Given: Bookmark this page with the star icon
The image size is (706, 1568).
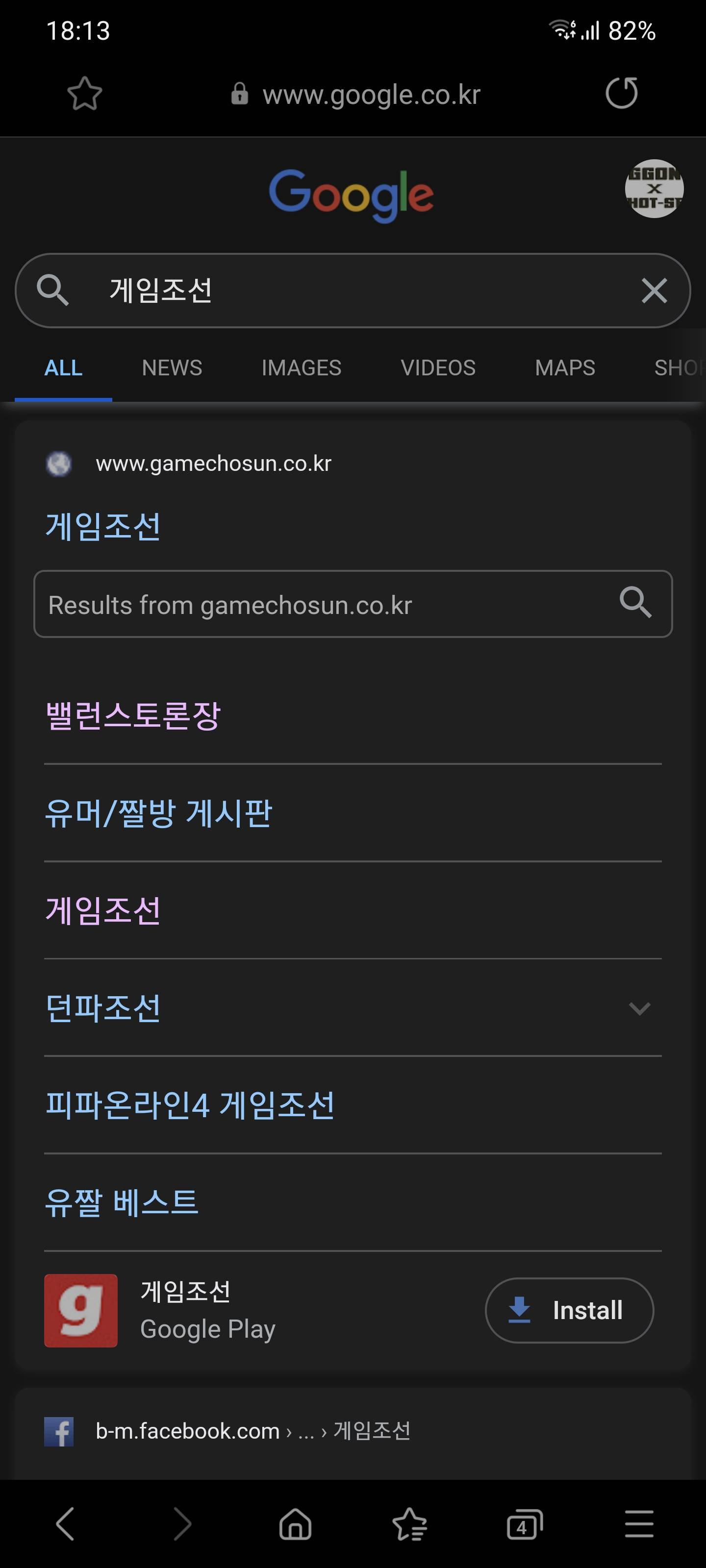Looking at the screenshot, I should 84,94.
